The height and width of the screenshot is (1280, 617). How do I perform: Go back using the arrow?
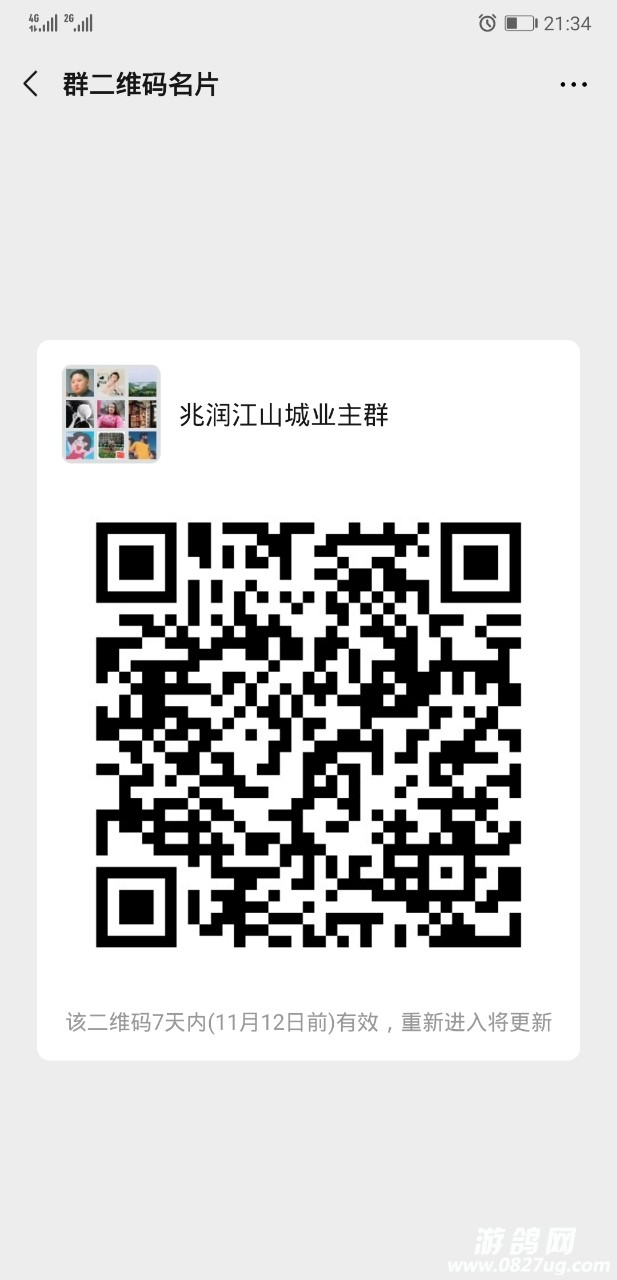31,84
